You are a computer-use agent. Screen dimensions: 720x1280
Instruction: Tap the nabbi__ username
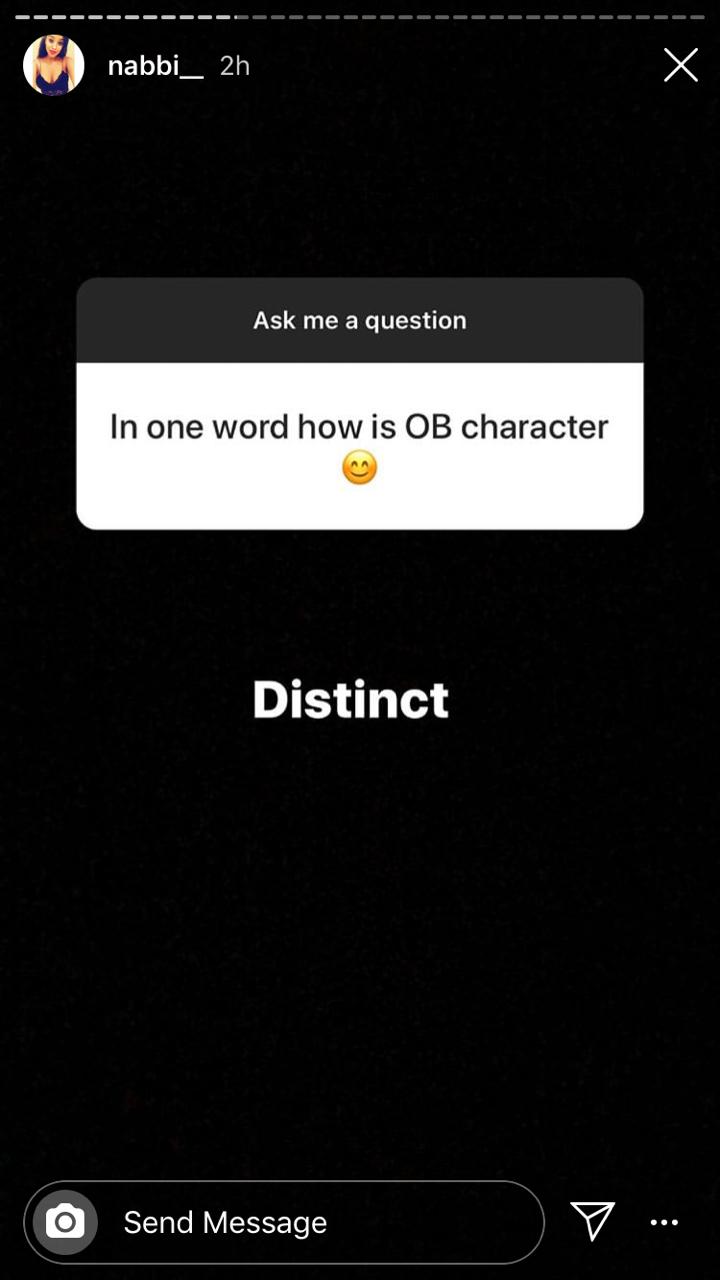pos(155,66)
